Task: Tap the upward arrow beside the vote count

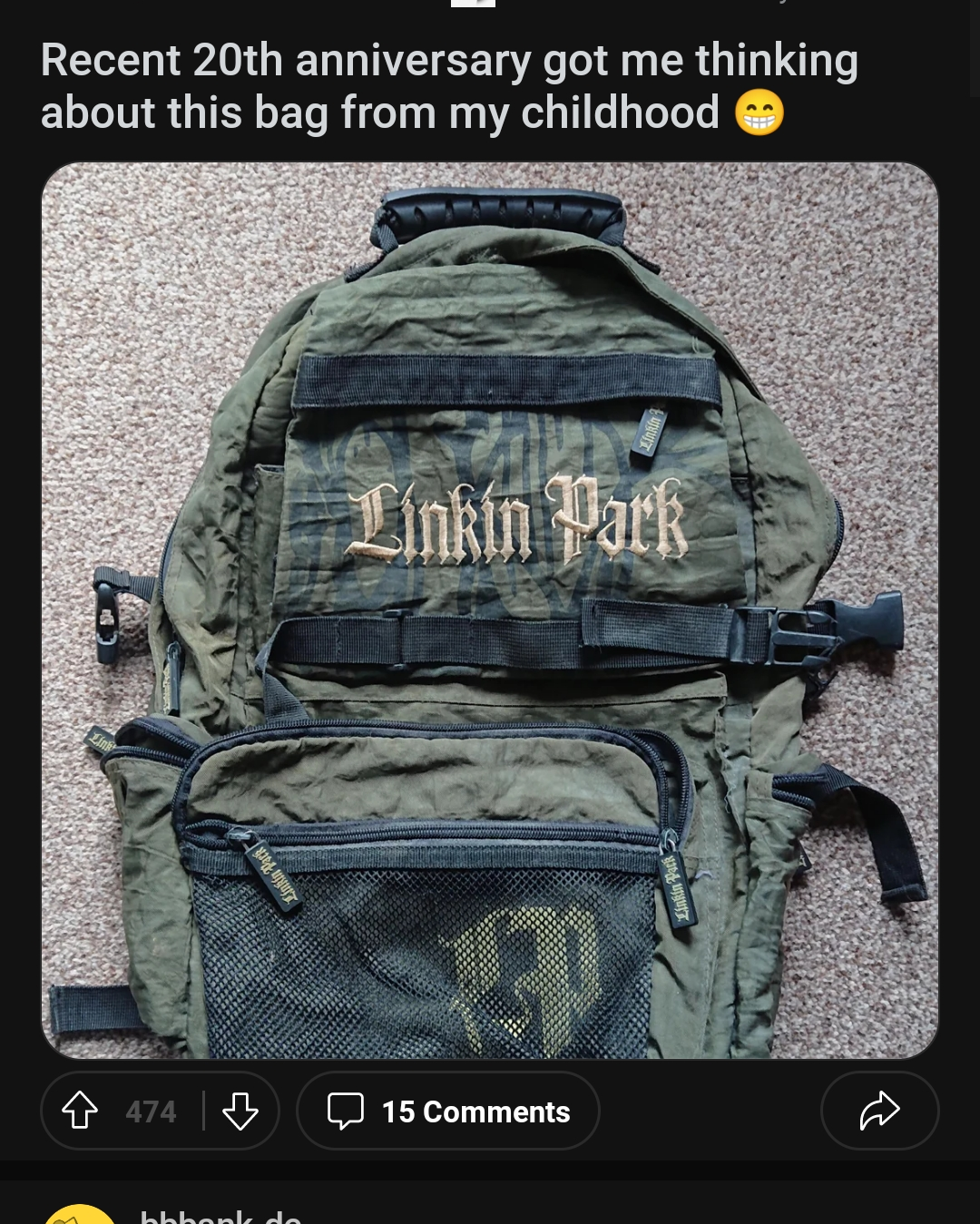Action: tap(80, 1109)
